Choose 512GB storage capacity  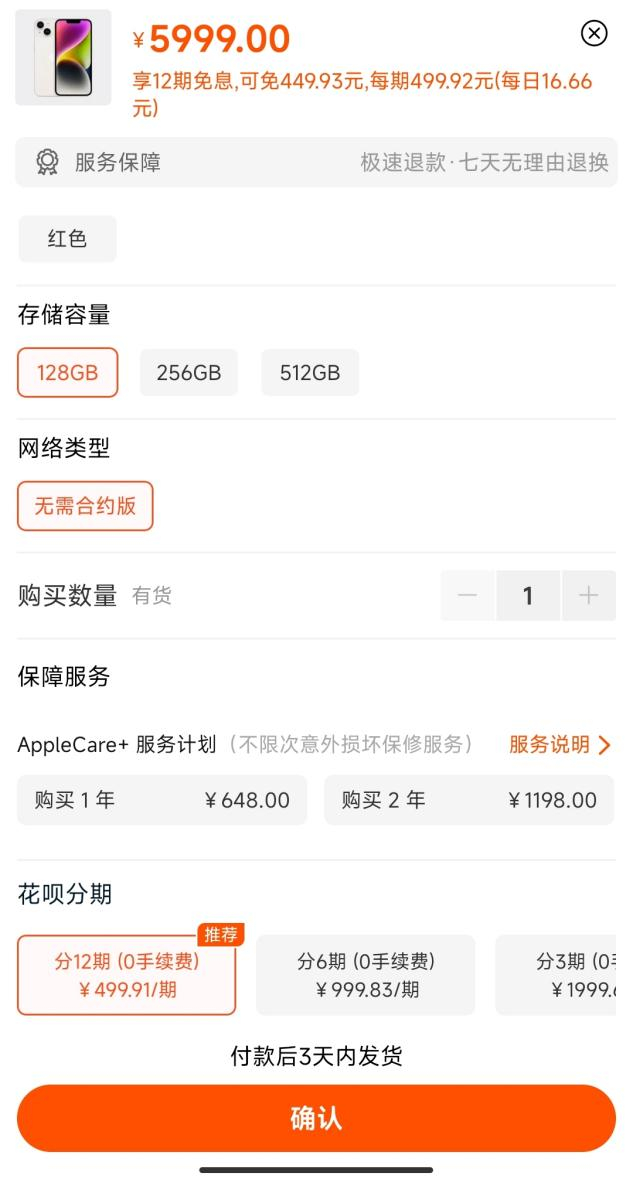click(x=310, y=373)
